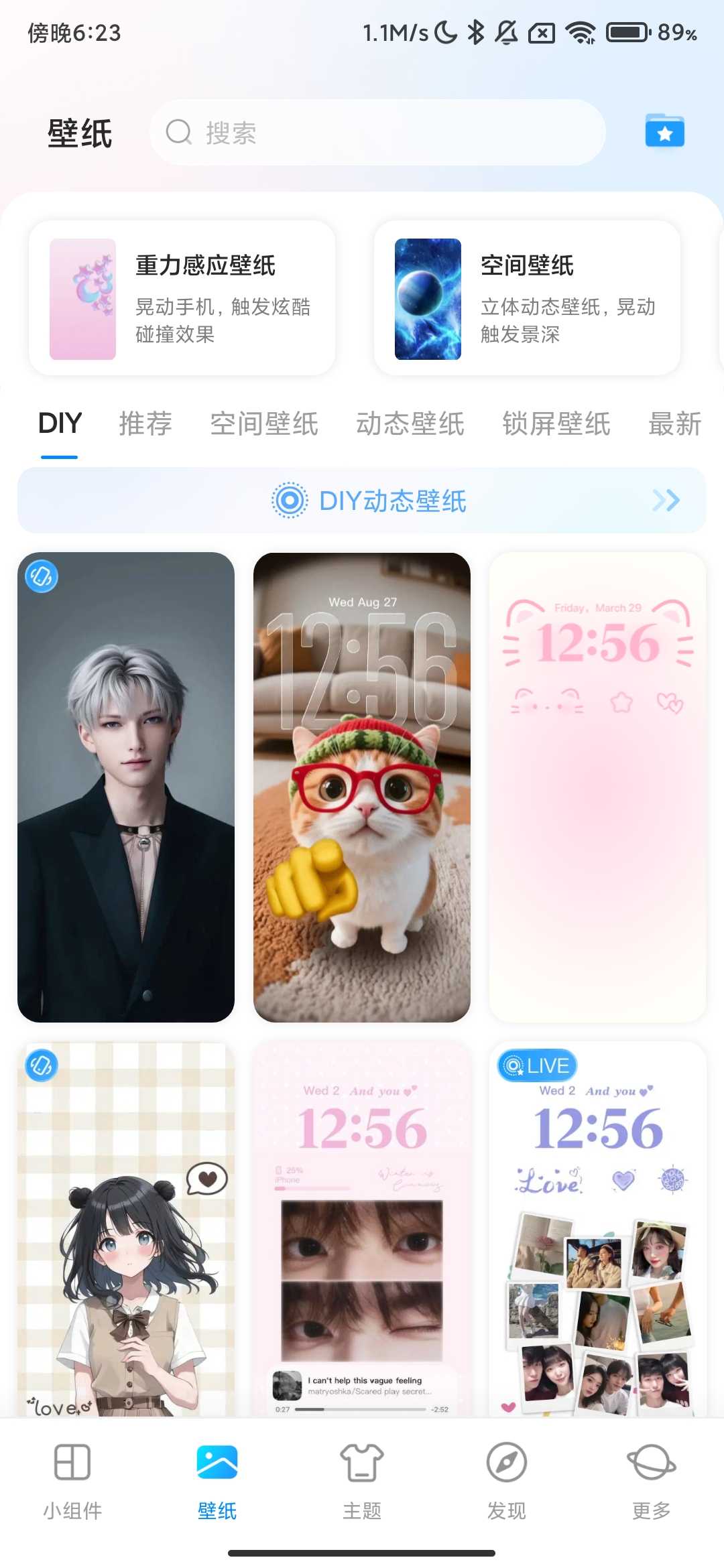Open the cat with red glasses wallpaper

(362, 787)
